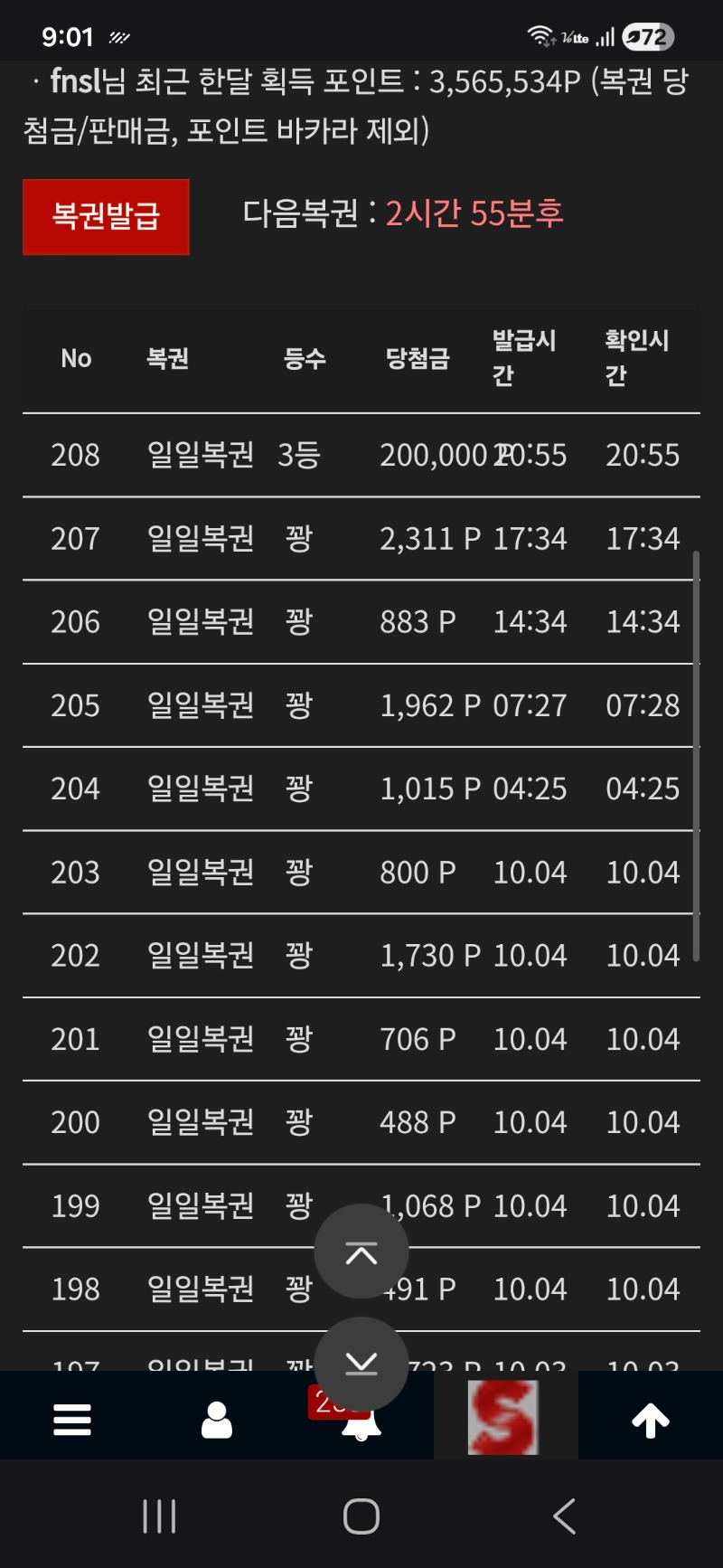Image resolution: width=723 pixels, height=1568 pixels.
Task: Jump to top with the up arrow
Action: point(651,1420)
